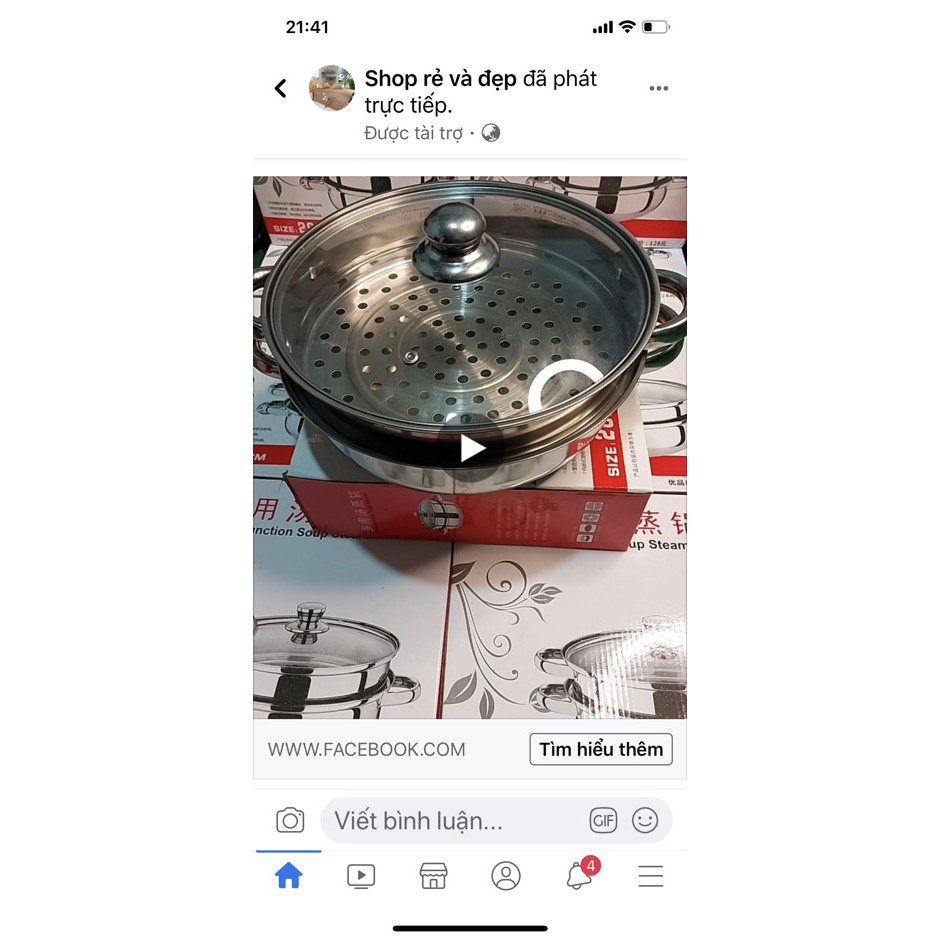Go to the Profile tab
The height and width of the screenshot is (941, 941).
(x=506, y=877)
